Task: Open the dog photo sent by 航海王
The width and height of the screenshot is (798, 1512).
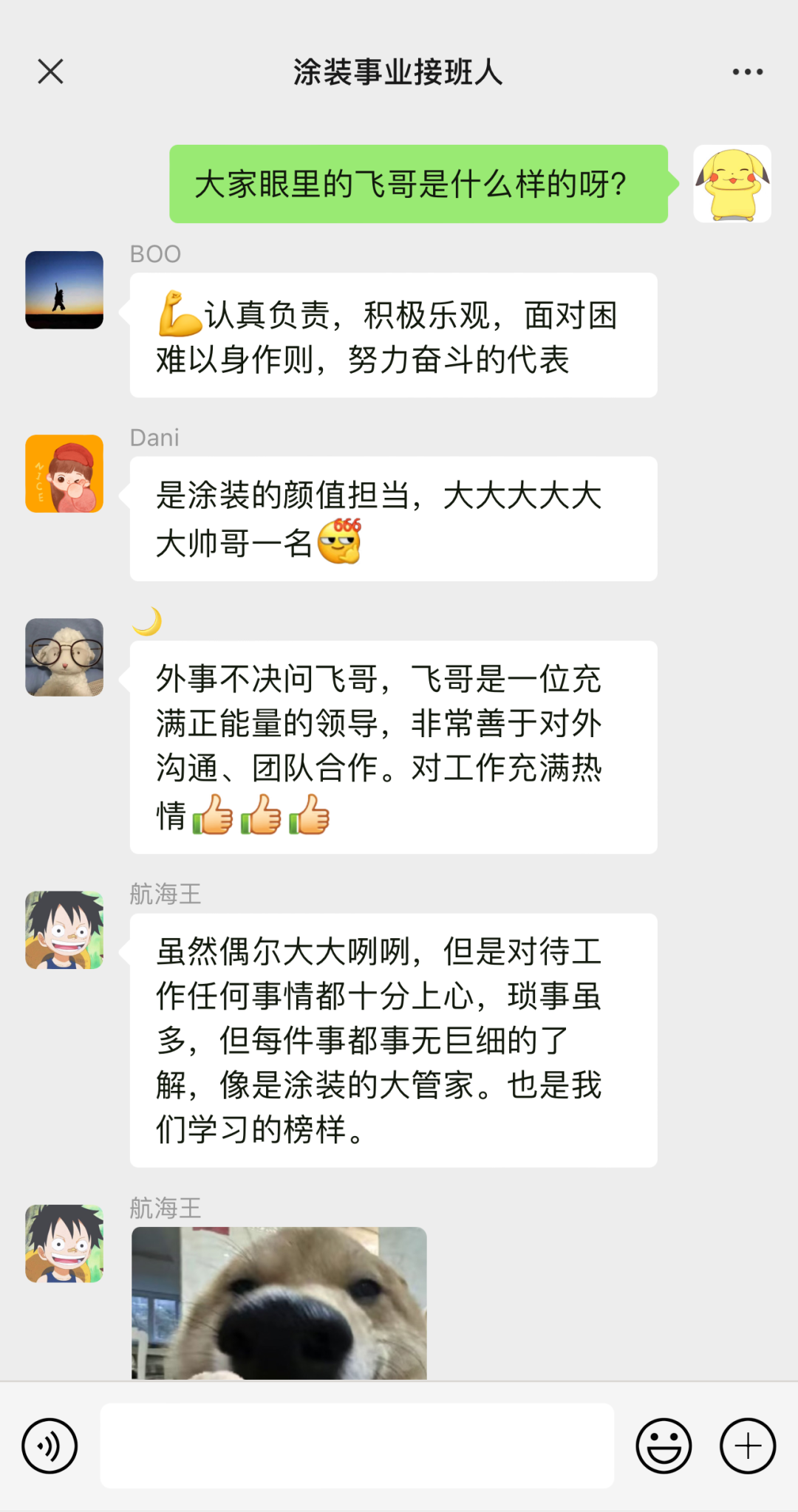Action: tap(279, 1302)
